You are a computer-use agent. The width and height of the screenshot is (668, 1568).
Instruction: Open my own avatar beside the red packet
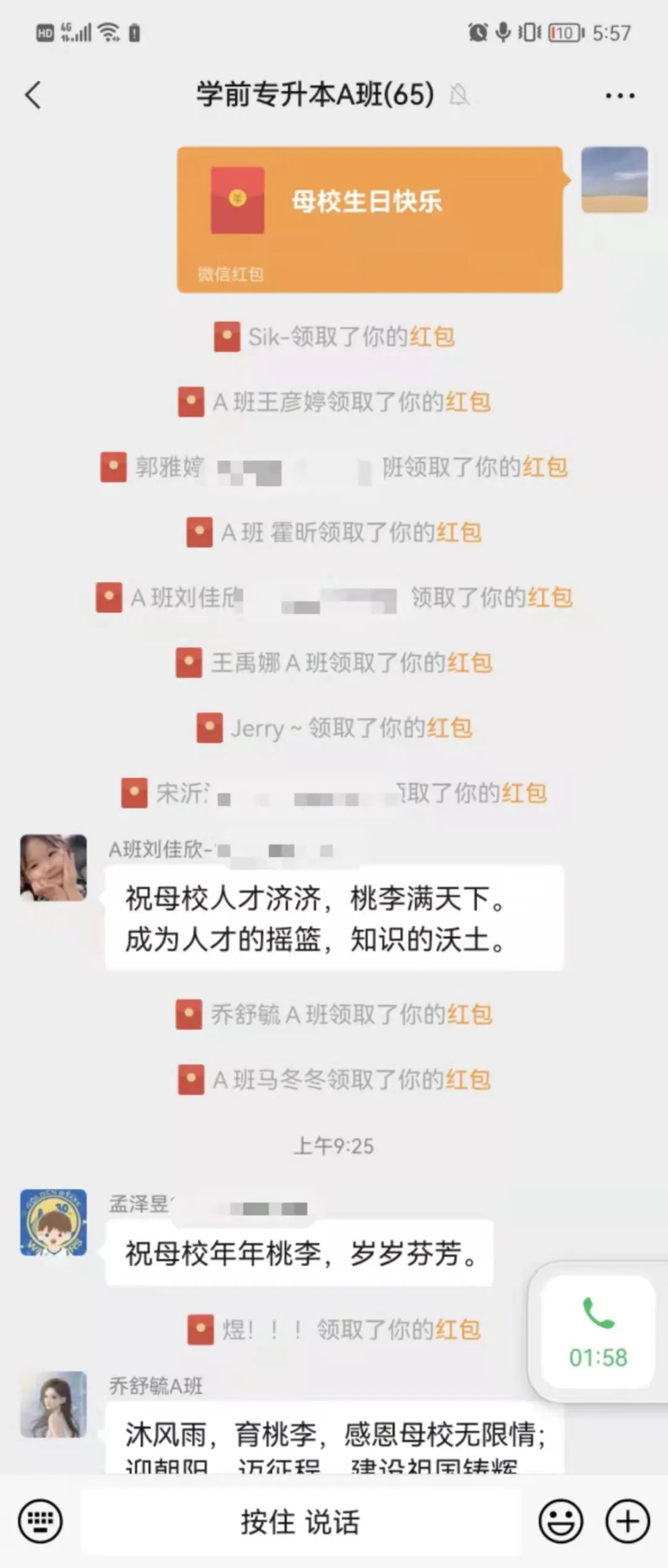614,180
